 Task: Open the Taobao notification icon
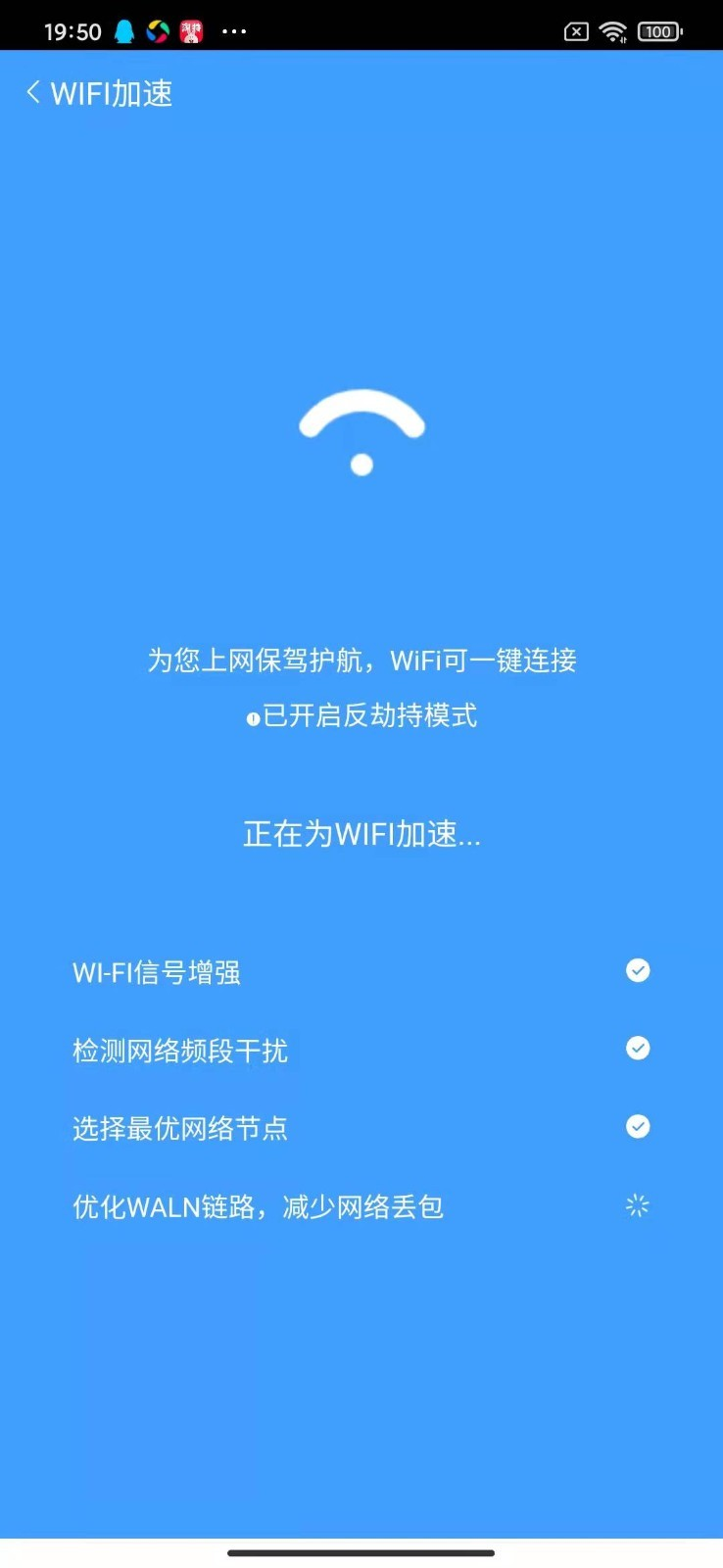[x=193, y=30]
